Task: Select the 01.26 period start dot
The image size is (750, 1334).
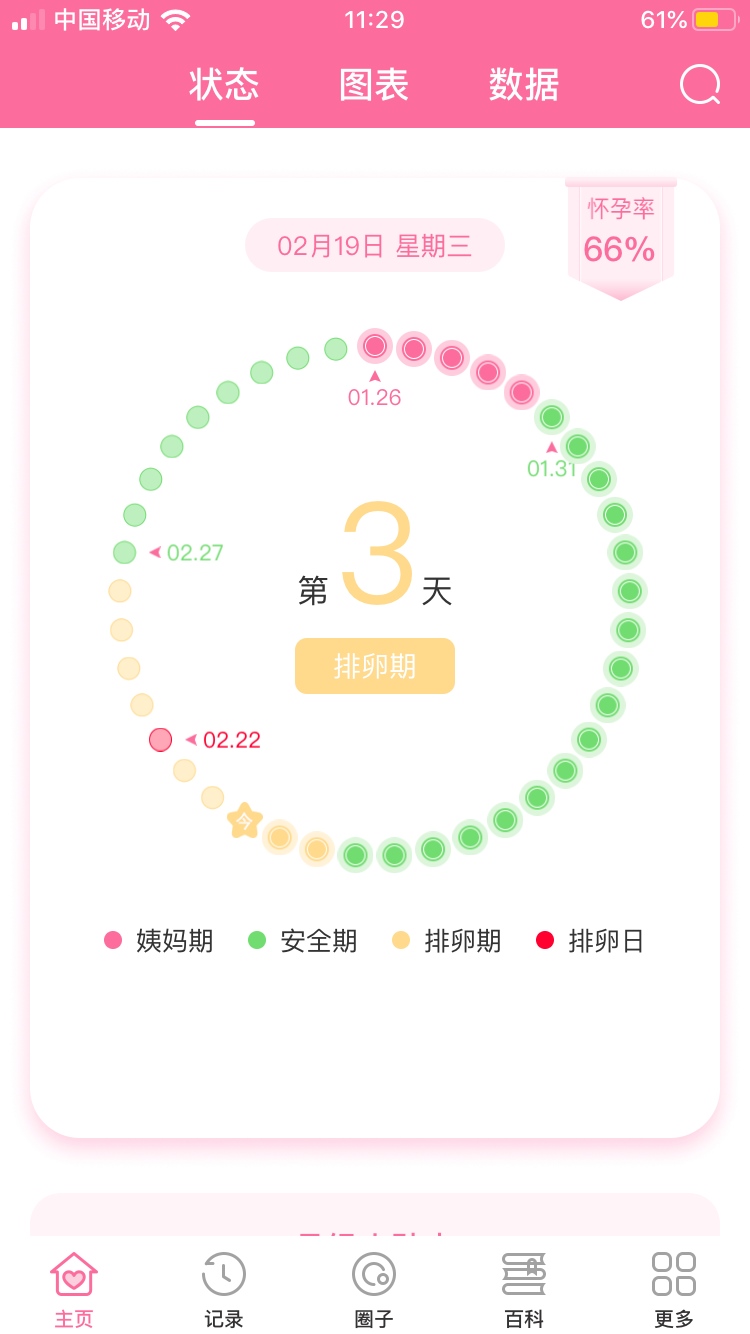Action: point(375,346)
